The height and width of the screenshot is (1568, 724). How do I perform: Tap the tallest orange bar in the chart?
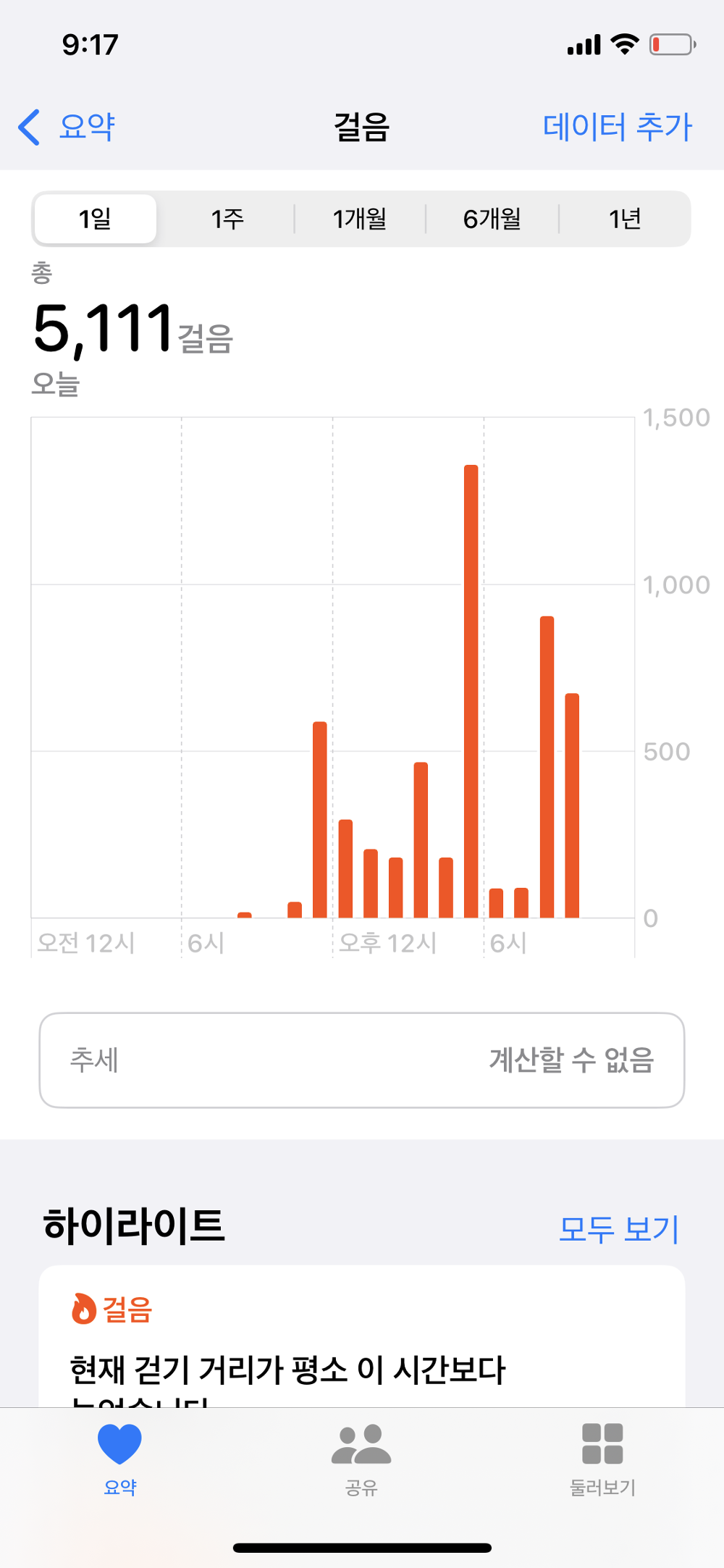point(470,688)
